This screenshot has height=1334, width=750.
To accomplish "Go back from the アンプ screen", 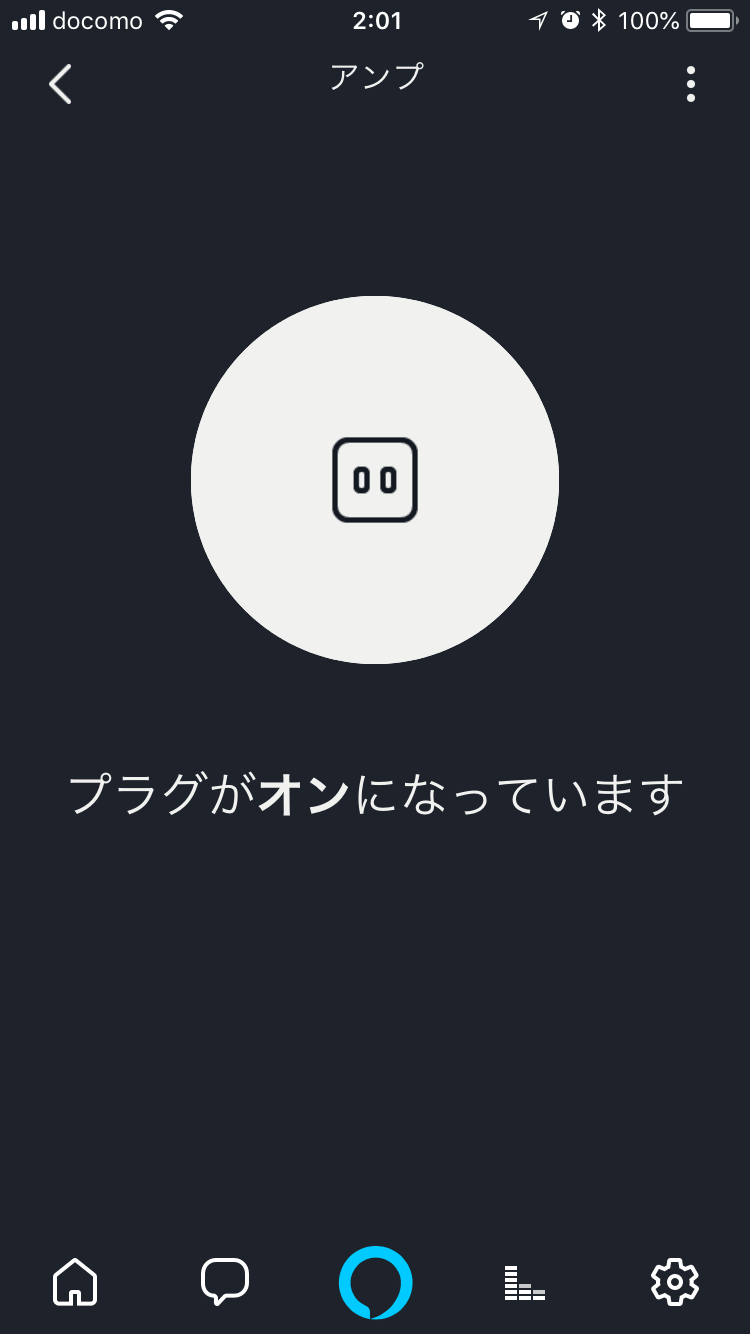I will click(61, 84).
